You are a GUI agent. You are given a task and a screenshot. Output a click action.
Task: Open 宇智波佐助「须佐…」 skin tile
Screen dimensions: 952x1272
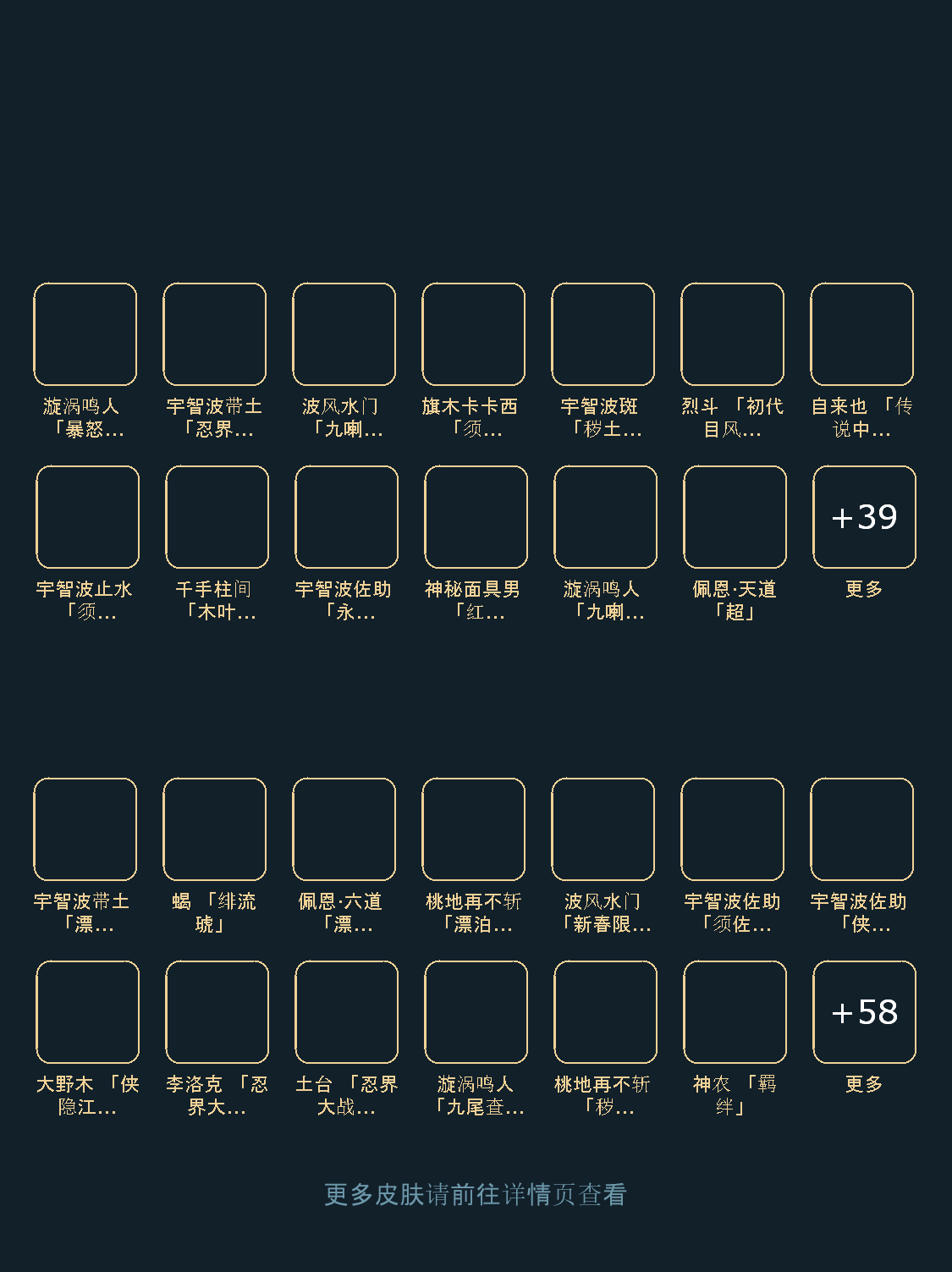732,829
